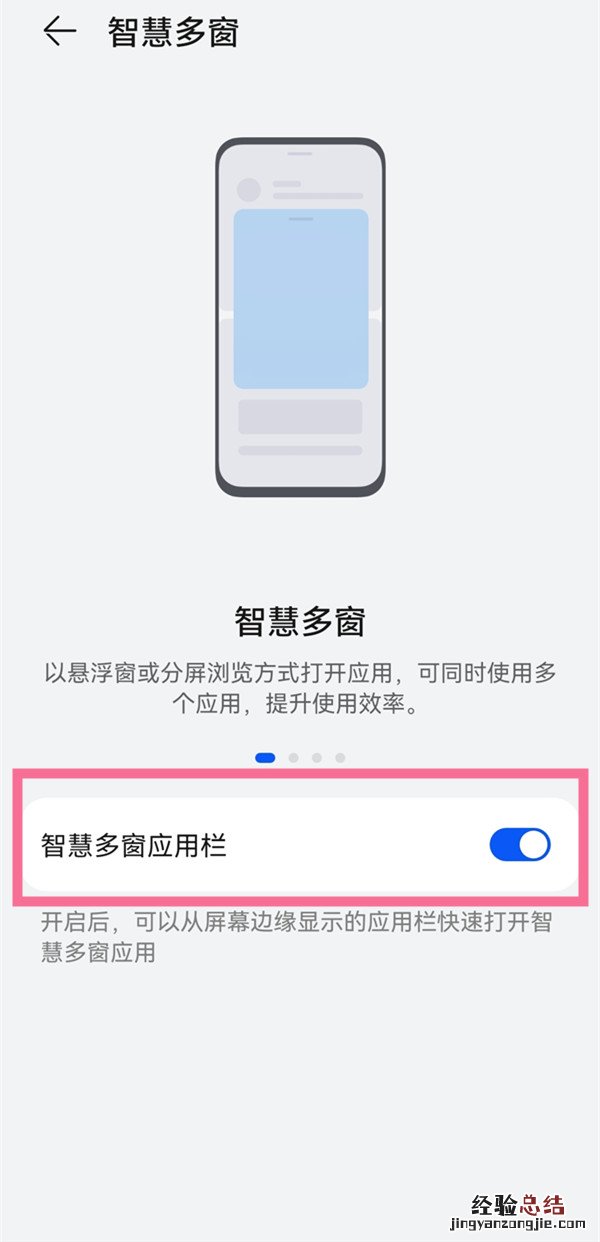Viewport: 600px width, 1242px height.
Task: Go back from 智慧多窗 settings
Action: (59, 32)
